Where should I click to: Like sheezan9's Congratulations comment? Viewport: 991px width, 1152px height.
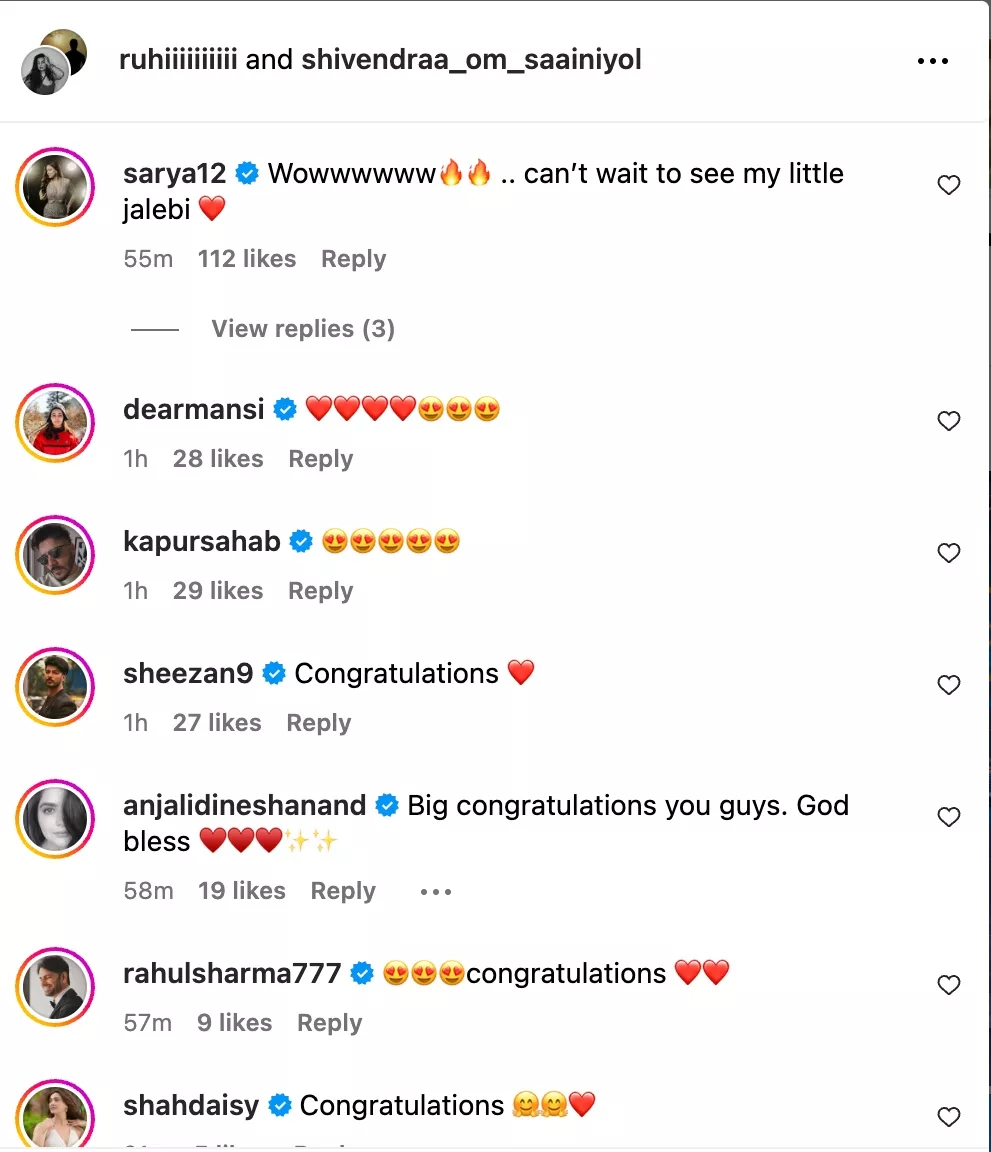coord(948,685)
